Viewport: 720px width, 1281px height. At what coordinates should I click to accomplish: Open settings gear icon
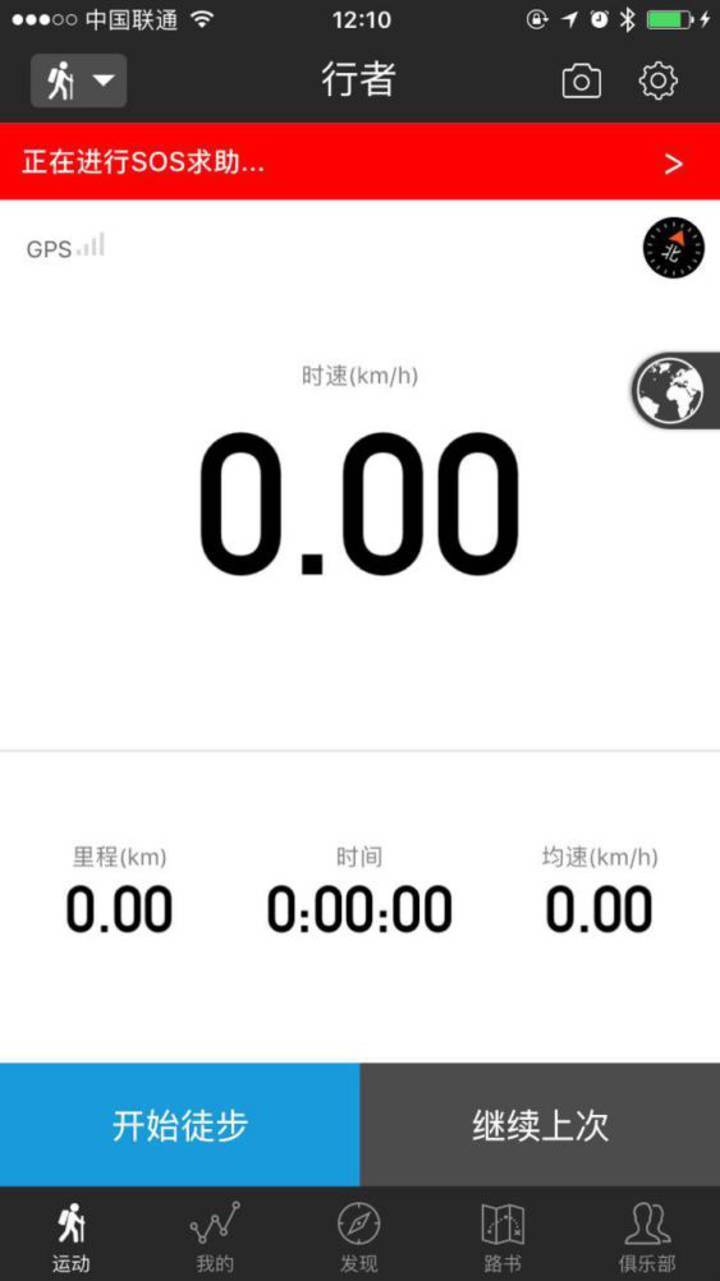click(658, 81)
